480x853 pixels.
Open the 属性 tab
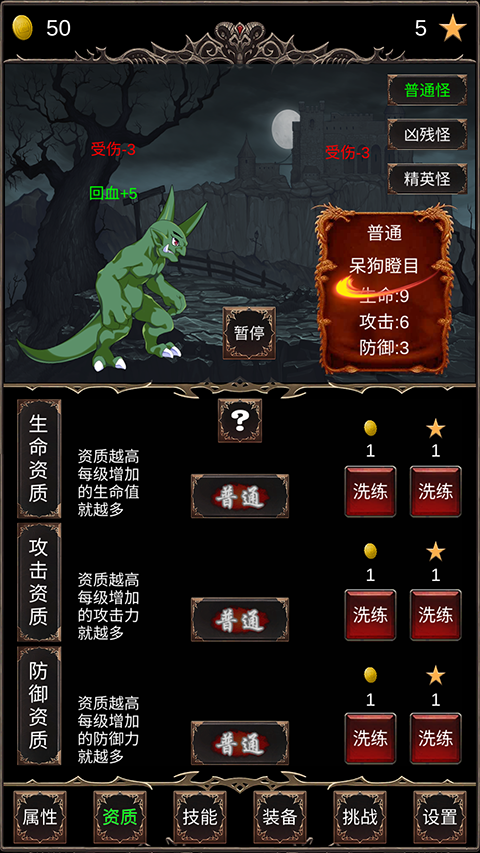(x=40, y=817)
